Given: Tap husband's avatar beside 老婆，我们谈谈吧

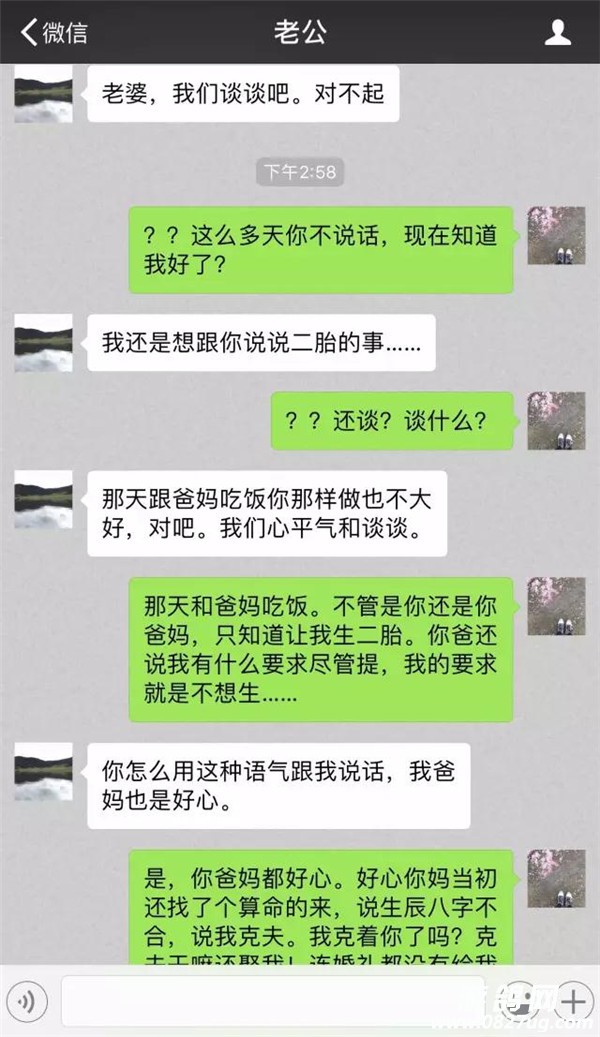Looking at the screenshot, I should pyautogui.click(x=43, y=96).
